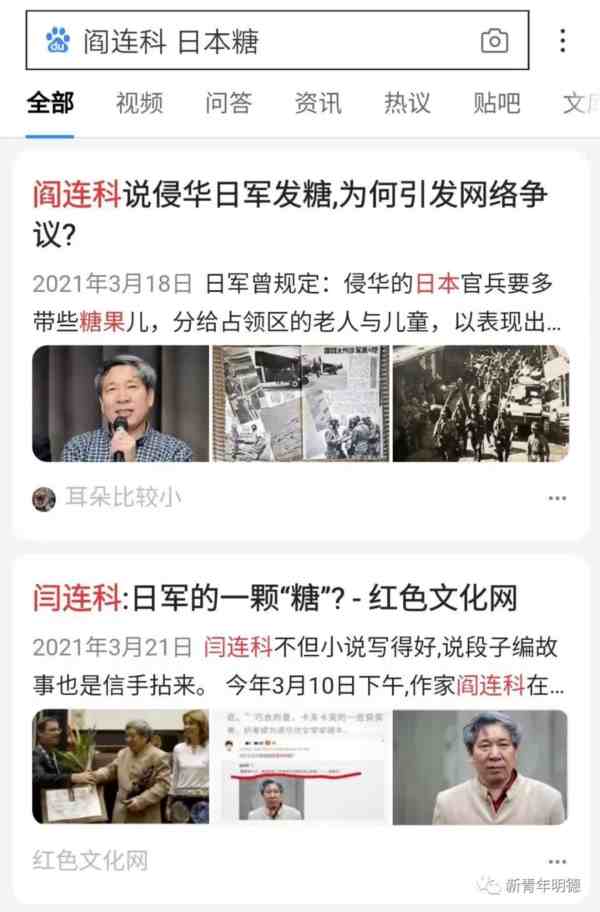This screenshot has width=600, height=912.
Task: Open result 闫连科:日军的一颗"糖"
Action: [275, 598]
